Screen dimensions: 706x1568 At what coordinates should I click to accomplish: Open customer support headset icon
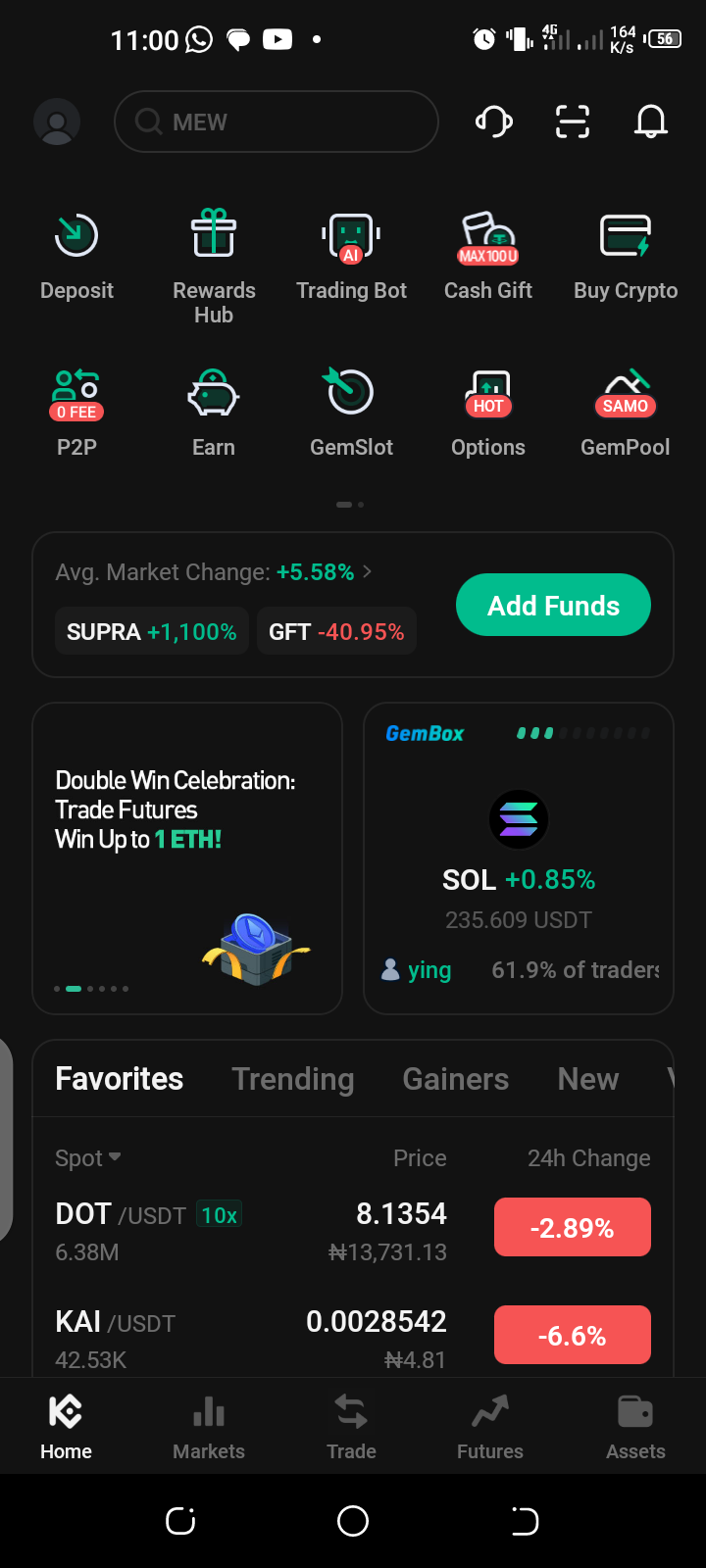click(x=494, y=122)
